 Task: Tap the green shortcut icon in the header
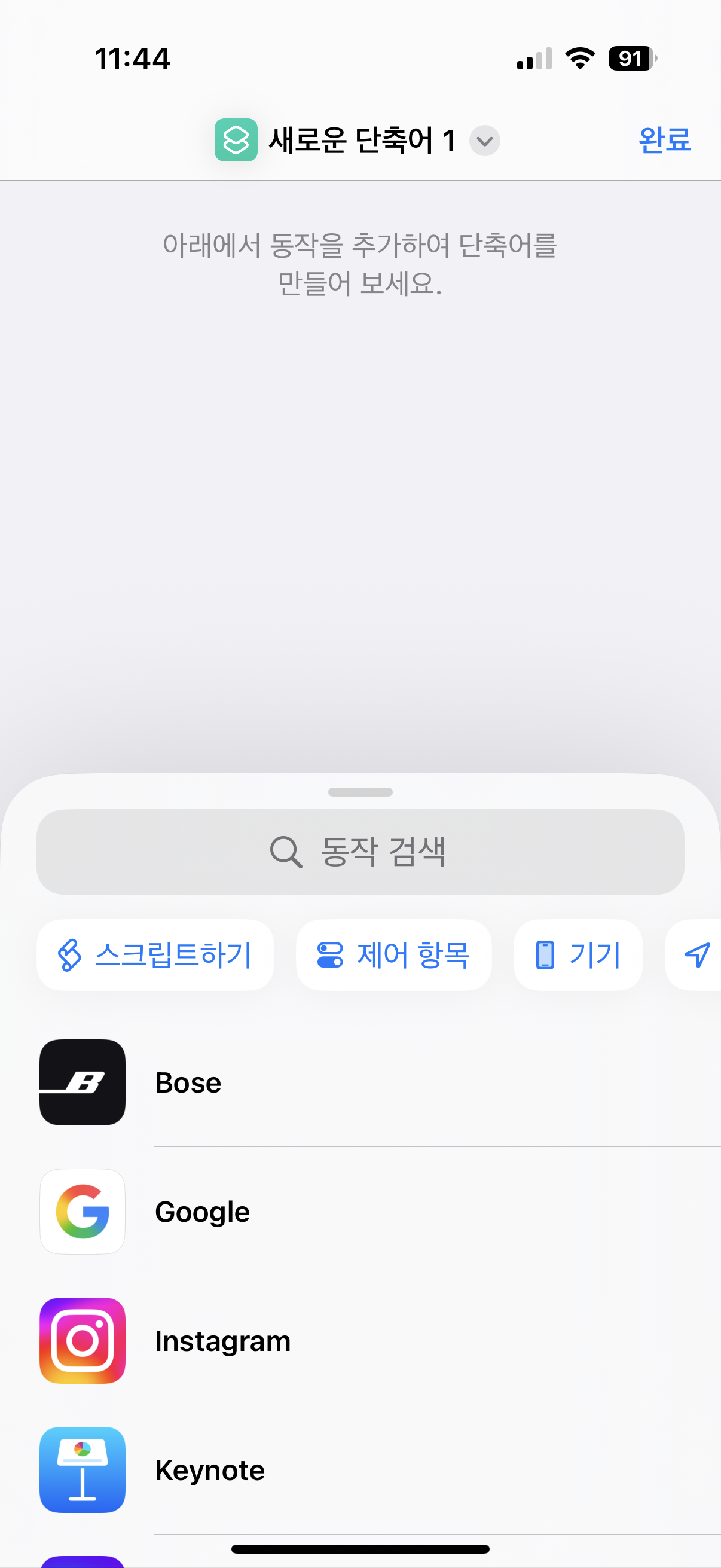tap(236, 140)
